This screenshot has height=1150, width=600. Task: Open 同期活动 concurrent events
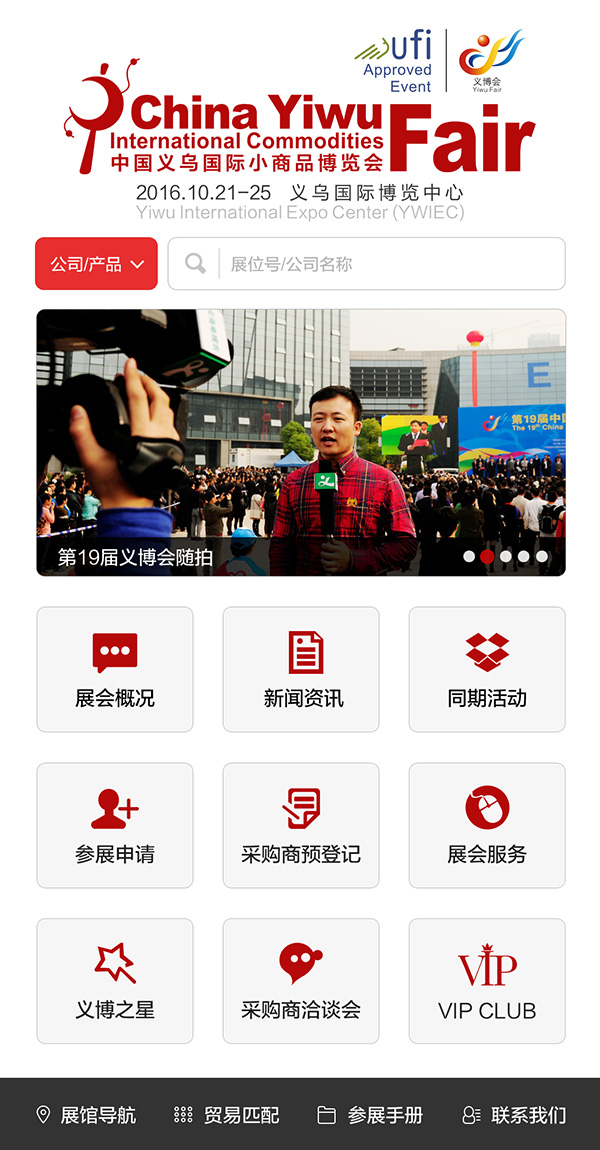click(487, 669)
